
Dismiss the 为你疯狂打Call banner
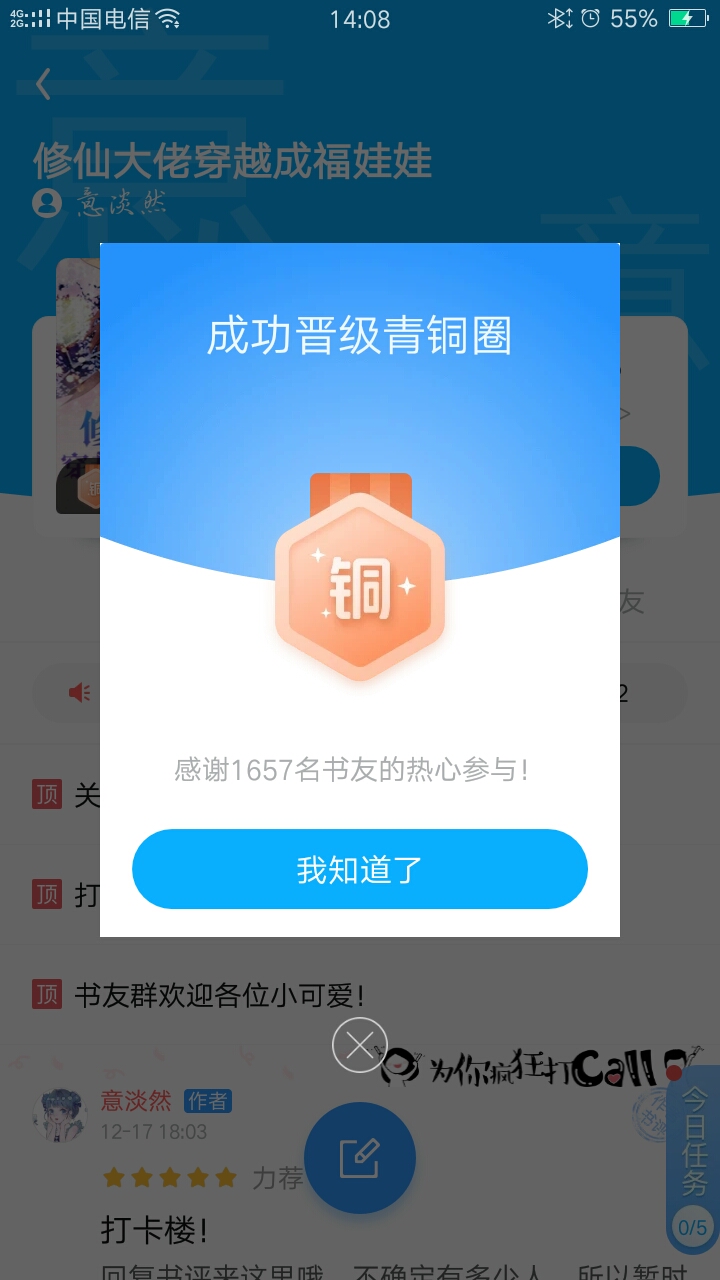click(359, 1045)
